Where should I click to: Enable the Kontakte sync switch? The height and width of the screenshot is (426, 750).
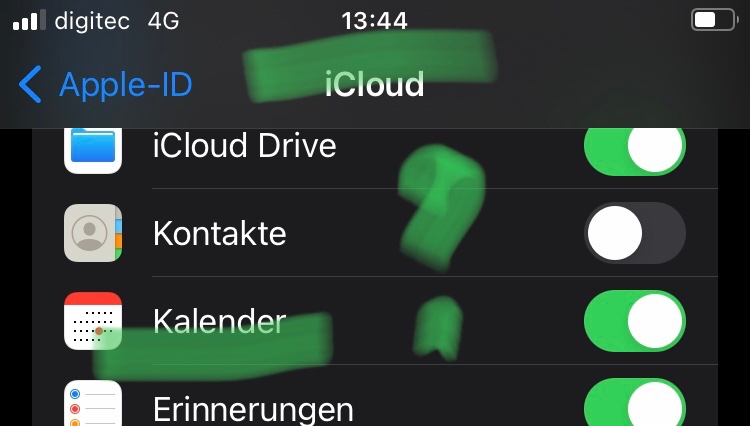pyautogui.click(x=635, y=233)
